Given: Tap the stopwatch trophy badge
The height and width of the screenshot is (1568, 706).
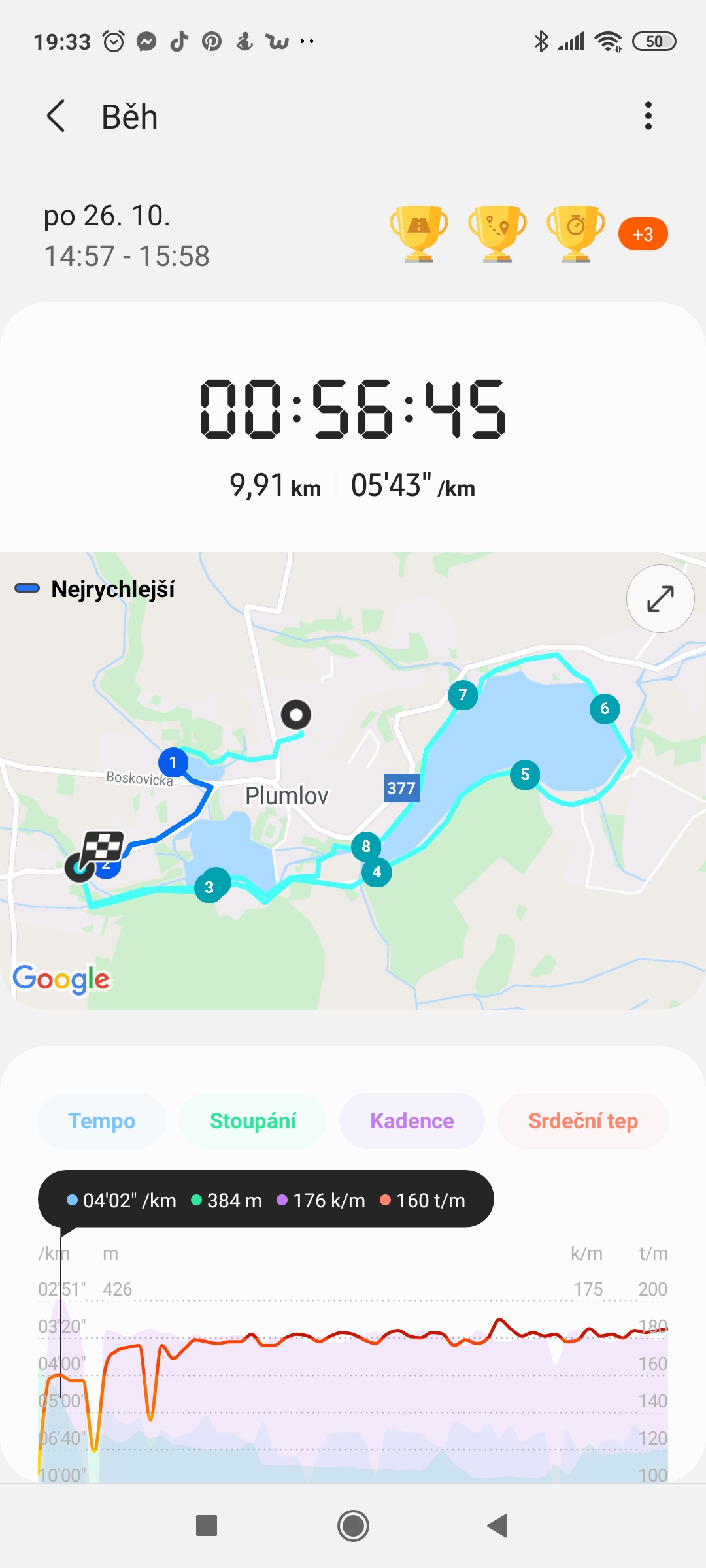Looking at the screenshot, I should tap(576, 234).
